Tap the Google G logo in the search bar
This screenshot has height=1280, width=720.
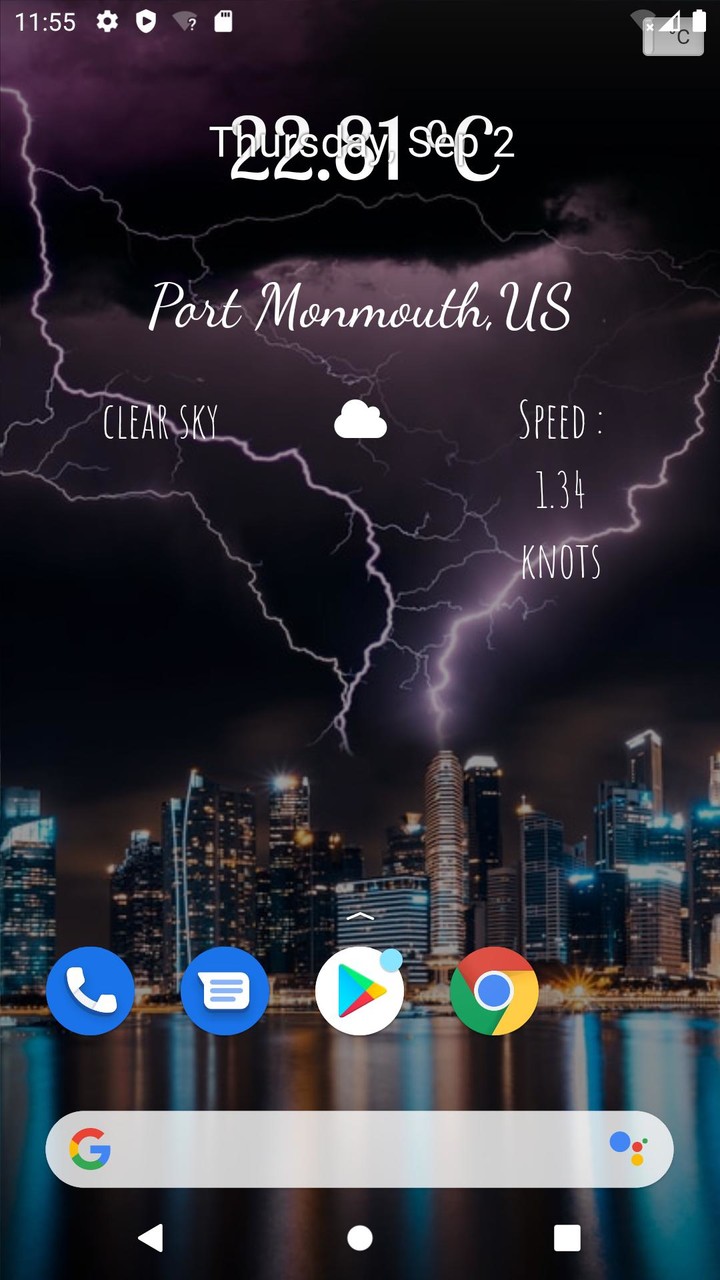[x=90, y=1150]
